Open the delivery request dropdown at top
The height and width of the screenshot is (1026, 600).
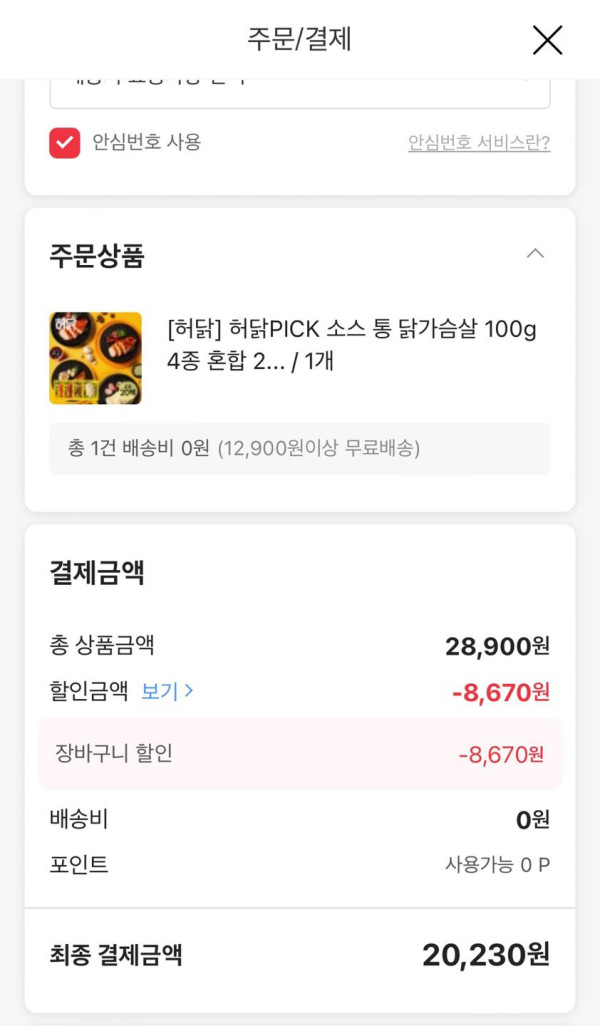pyautogui.click(x=300, y=92)
